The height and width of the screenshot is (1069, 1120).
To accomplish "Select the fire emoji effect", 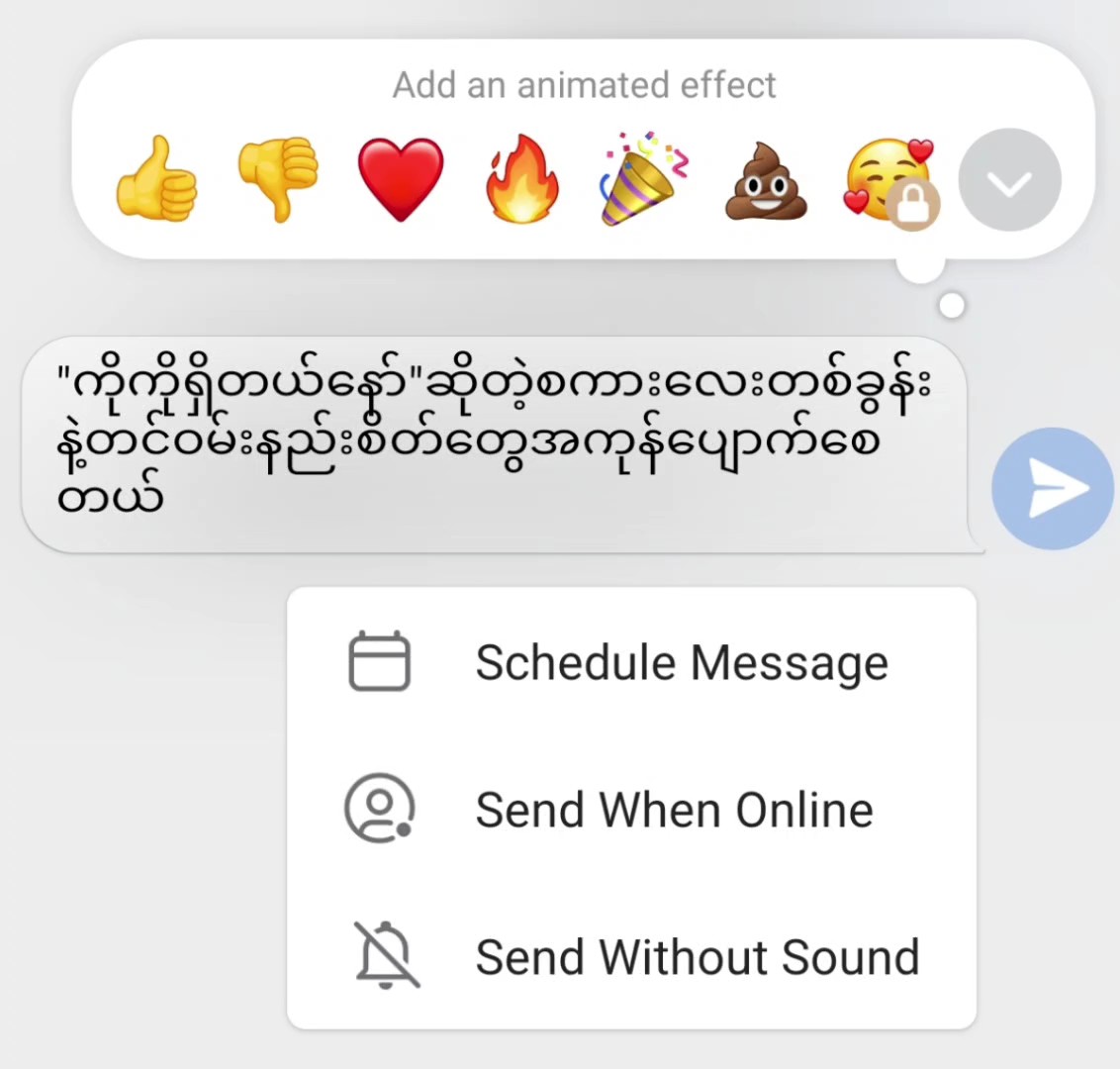I will tap(522, 178).
